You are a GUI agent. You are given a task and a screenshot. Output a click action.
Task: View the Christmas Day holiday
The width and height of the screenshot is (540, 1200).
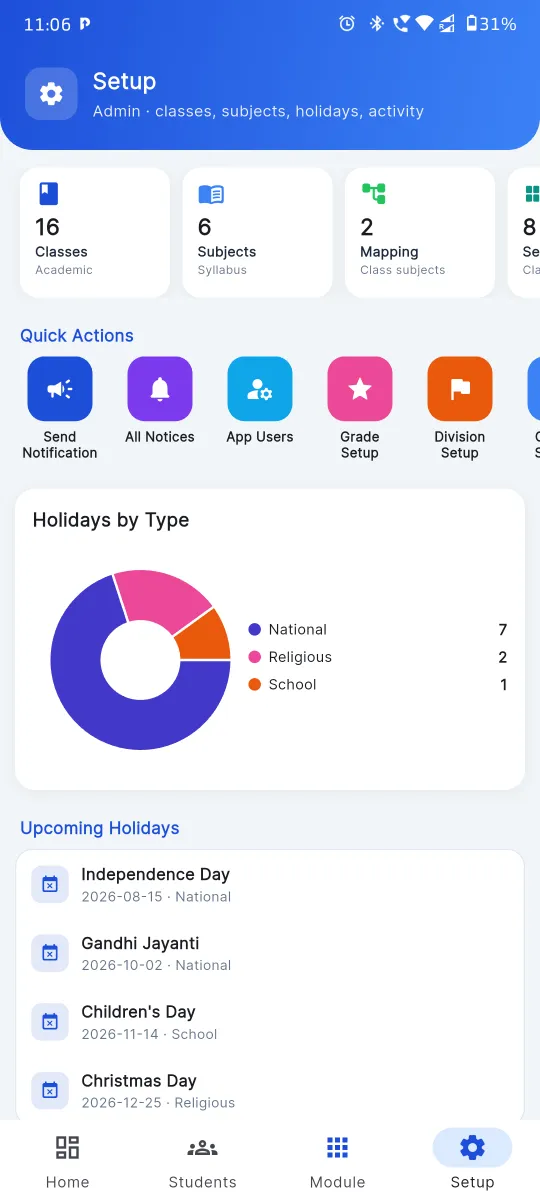pyautogui.click(x=270, y=1091)
